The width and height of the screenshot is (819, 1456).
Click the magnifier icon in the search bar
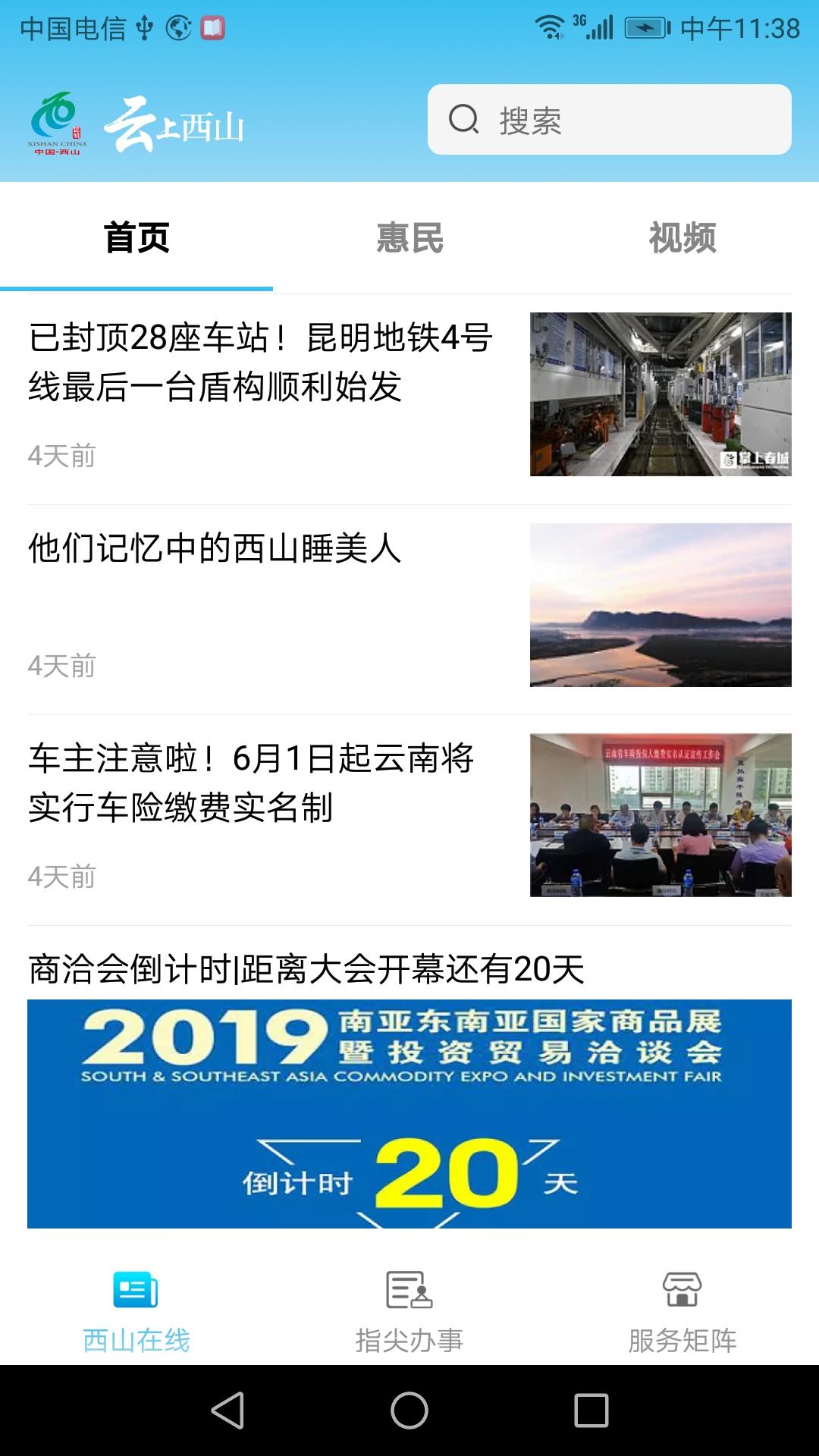click(465, 120)
